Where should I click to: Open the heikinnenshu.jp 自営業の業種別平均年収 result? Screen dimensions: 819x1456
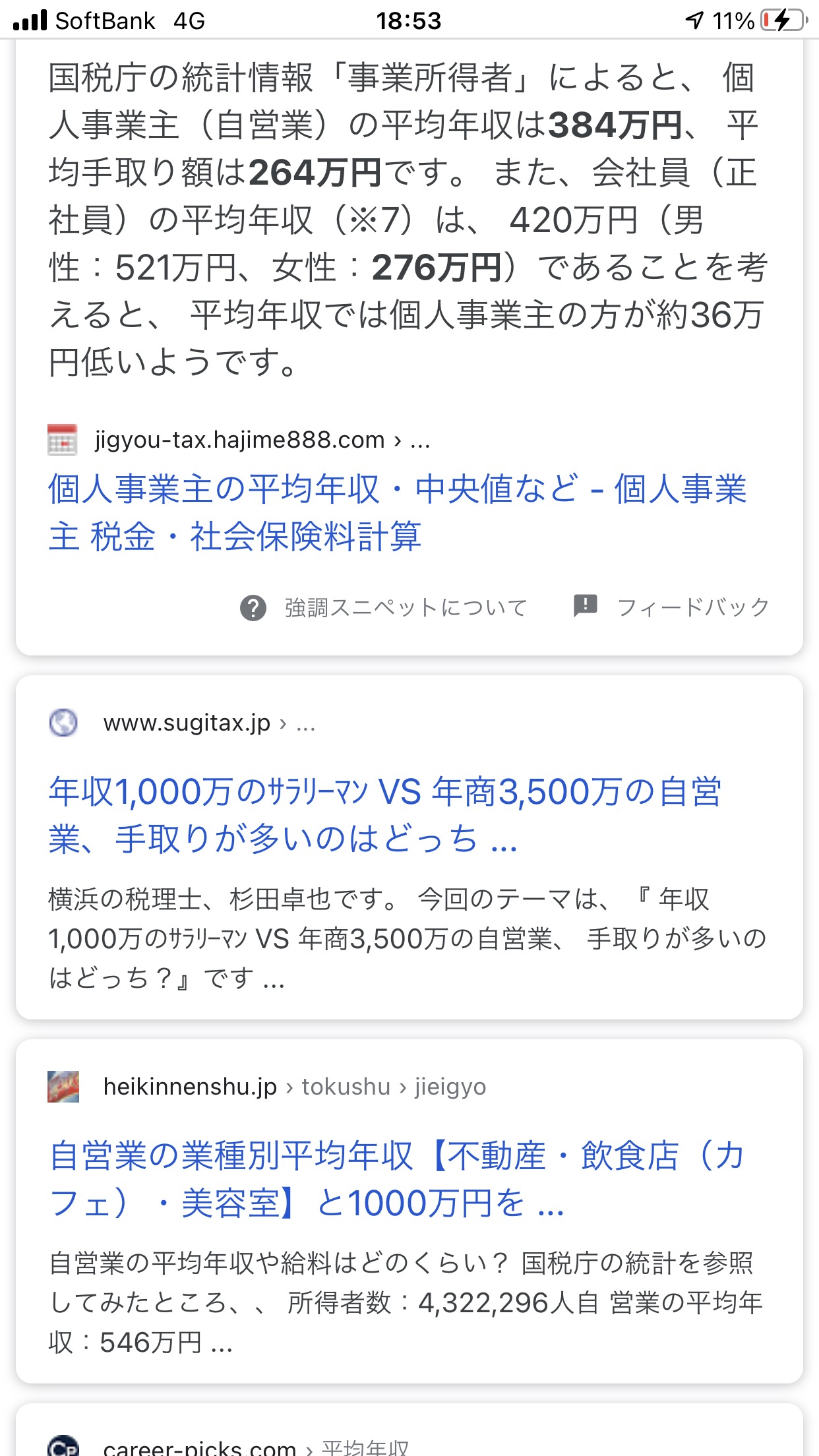[397, 1179]
